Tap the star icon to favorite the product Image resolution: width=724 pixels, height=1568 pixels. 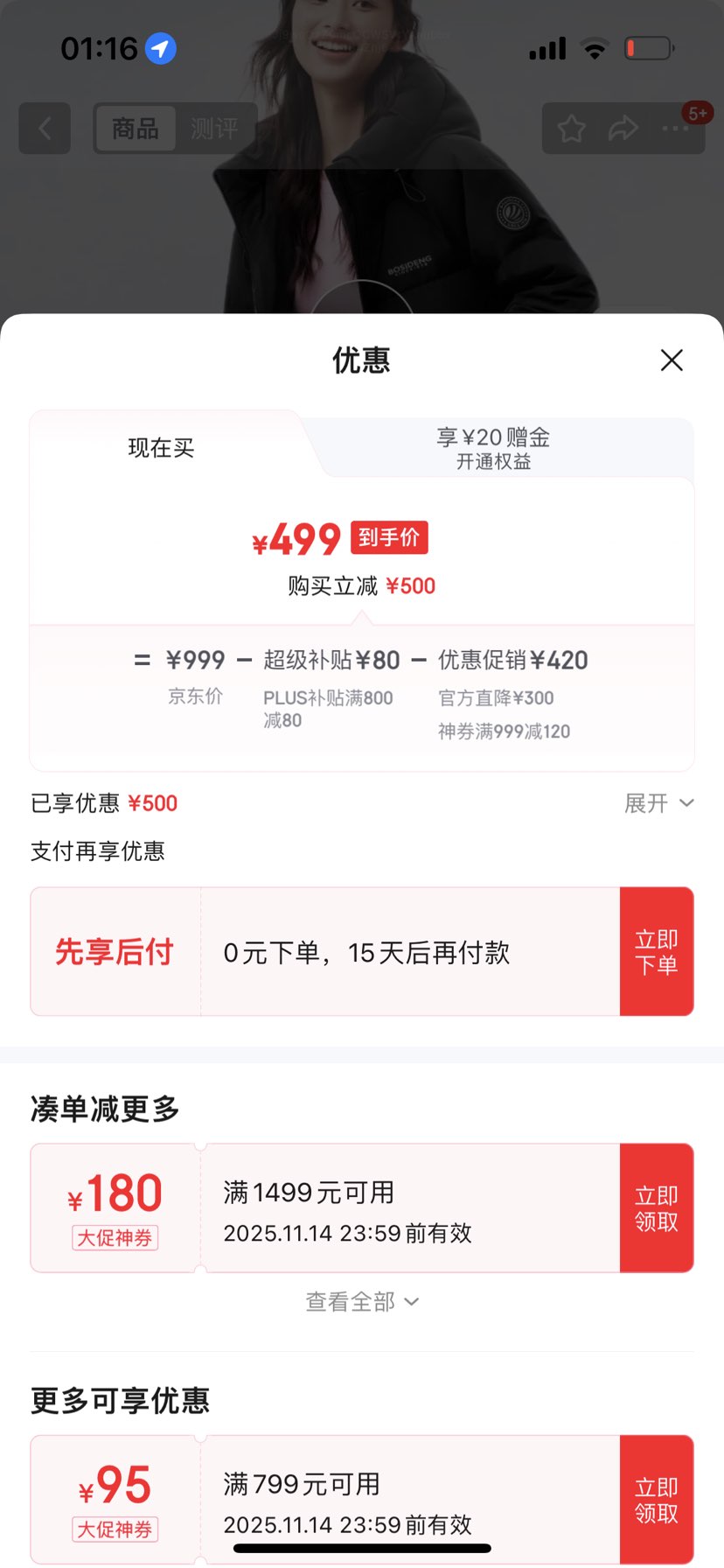click(x=571, y=128)
